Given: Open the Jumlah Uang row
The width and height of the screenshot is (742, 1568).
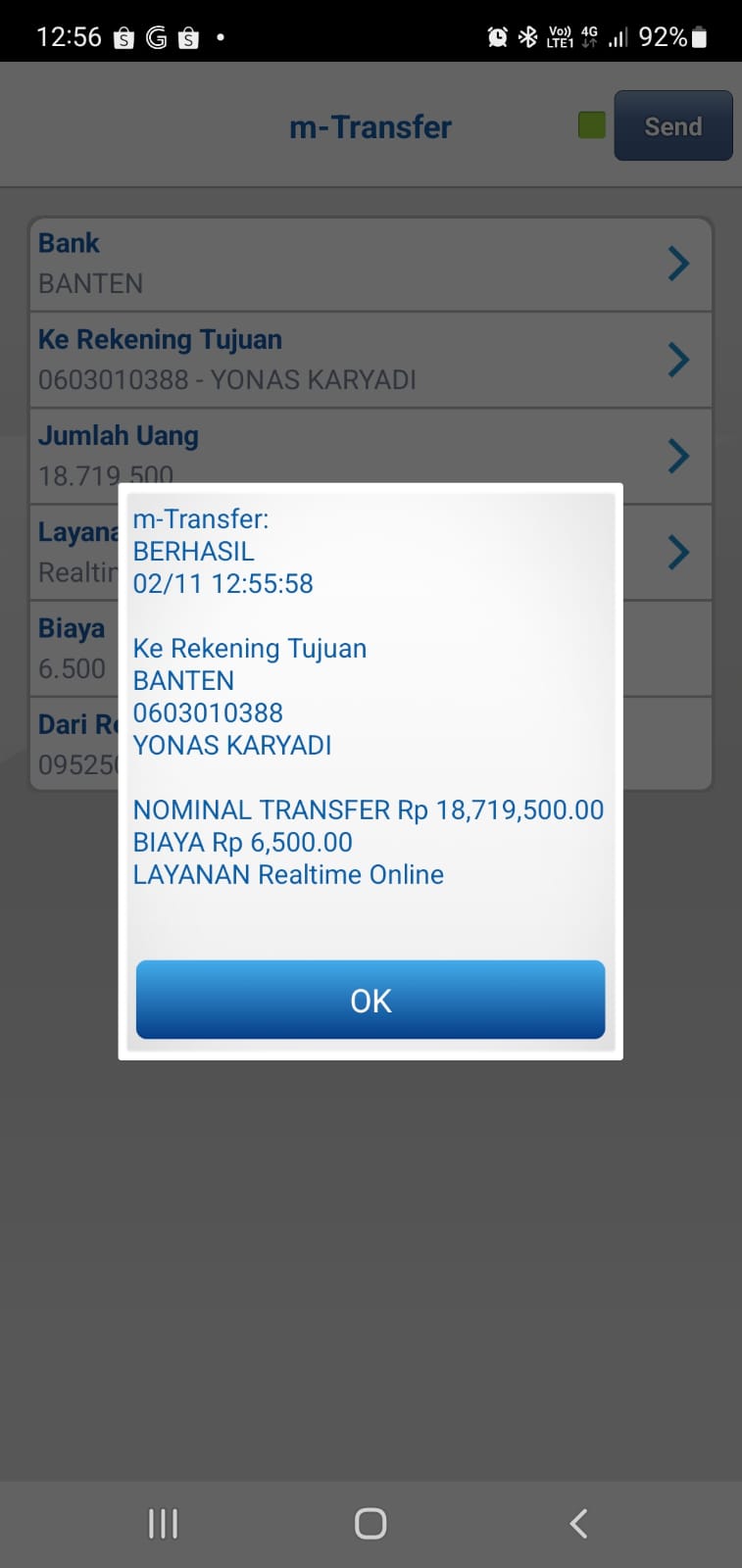Looking at the screenshot, I should pyautogui.click(x=371, y=446).
